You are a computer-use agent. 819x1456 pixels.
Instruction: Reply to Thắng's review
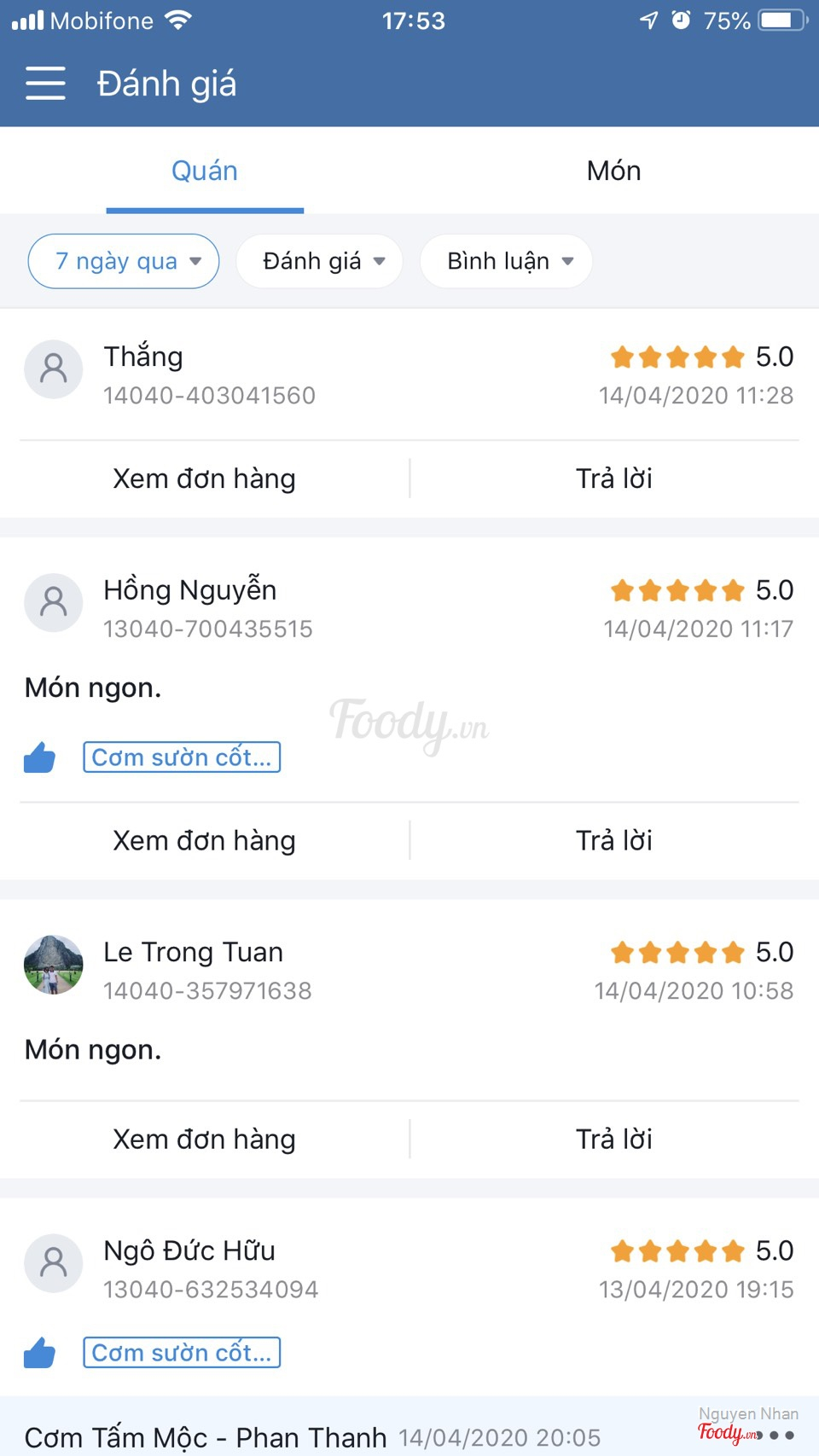pyautogui.click(x=613, y=479)
